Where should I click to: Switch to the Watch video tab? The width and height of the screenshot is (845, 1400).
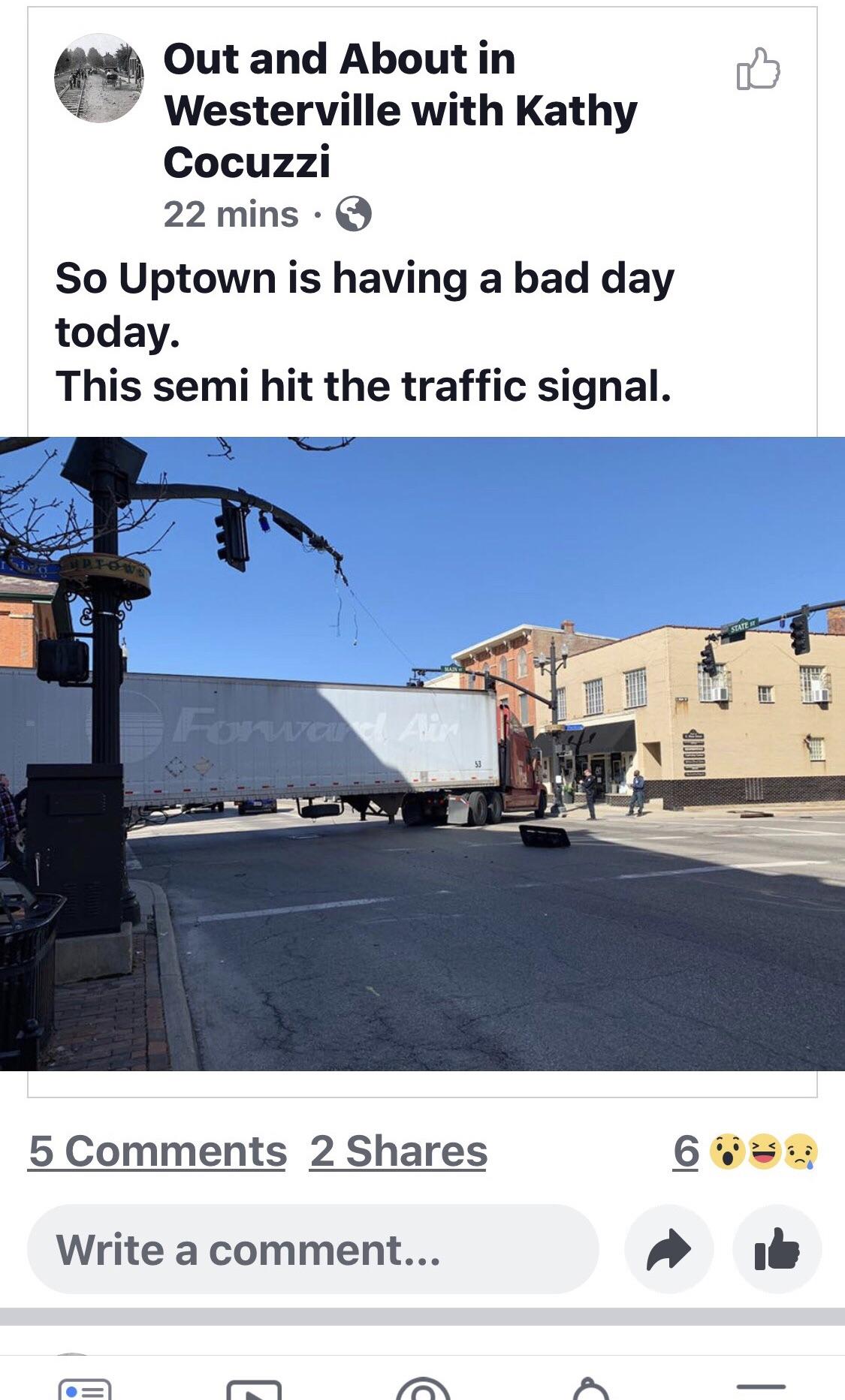coord(254,1389)
